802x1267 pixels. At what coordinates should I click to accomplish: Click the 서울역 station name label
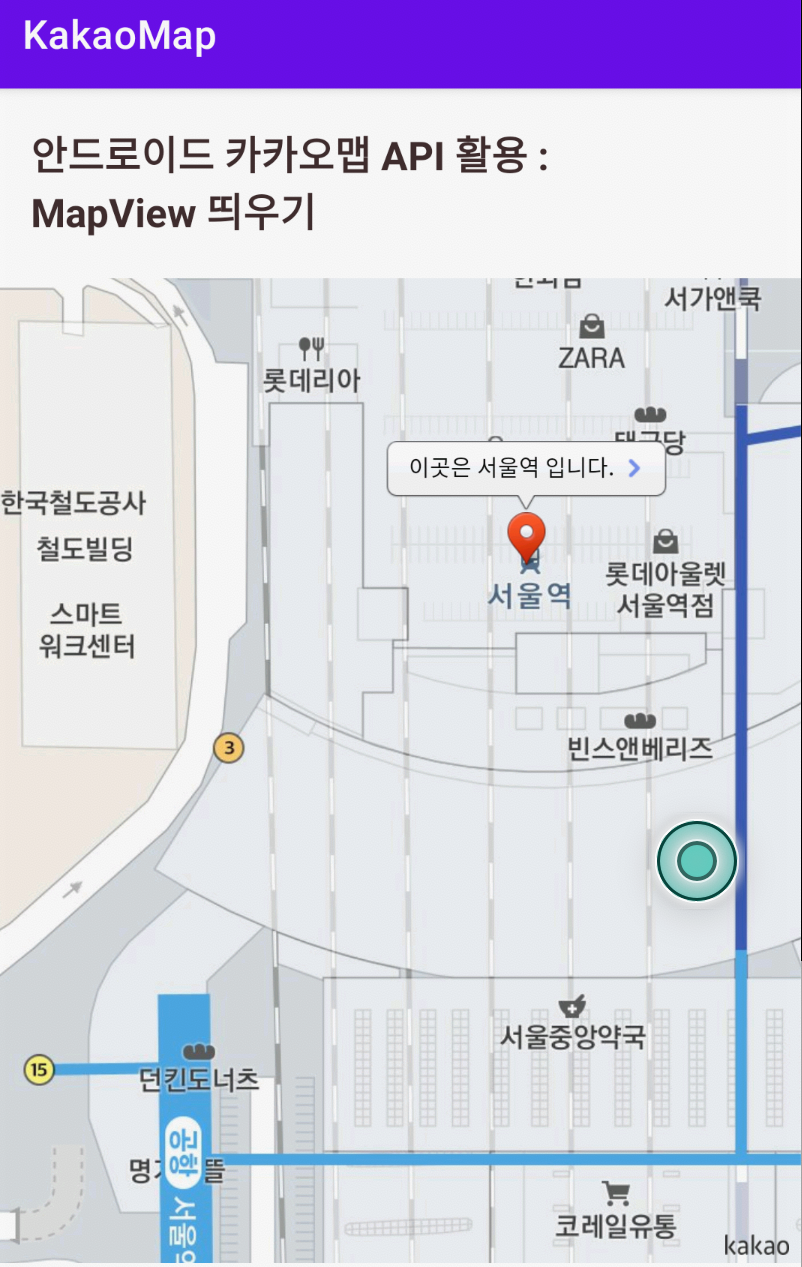(529, 596)
